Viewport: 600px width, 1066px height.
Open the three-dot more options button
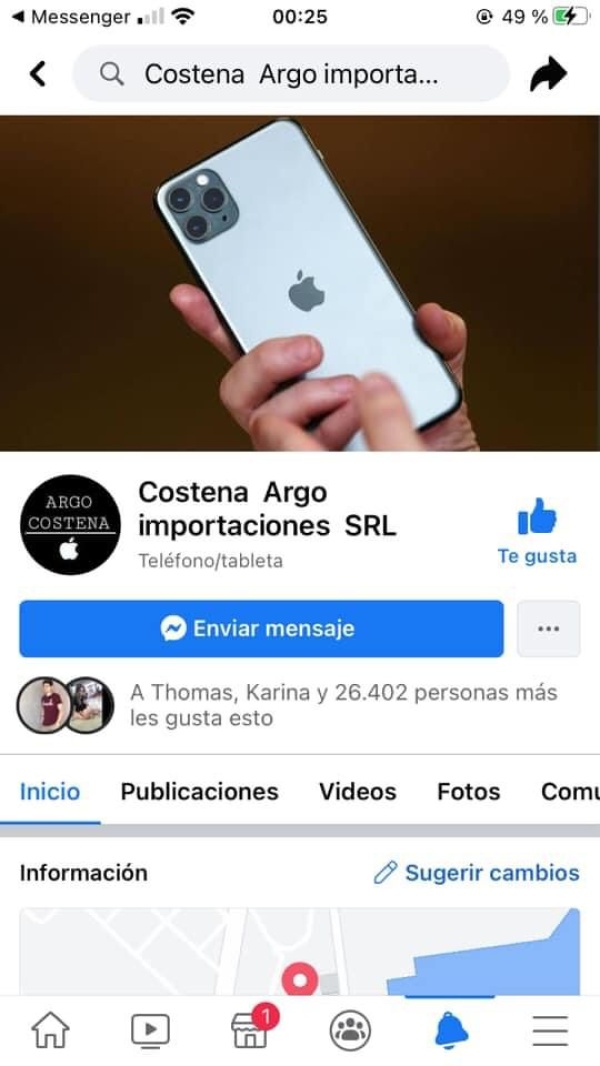click(548, 629)
